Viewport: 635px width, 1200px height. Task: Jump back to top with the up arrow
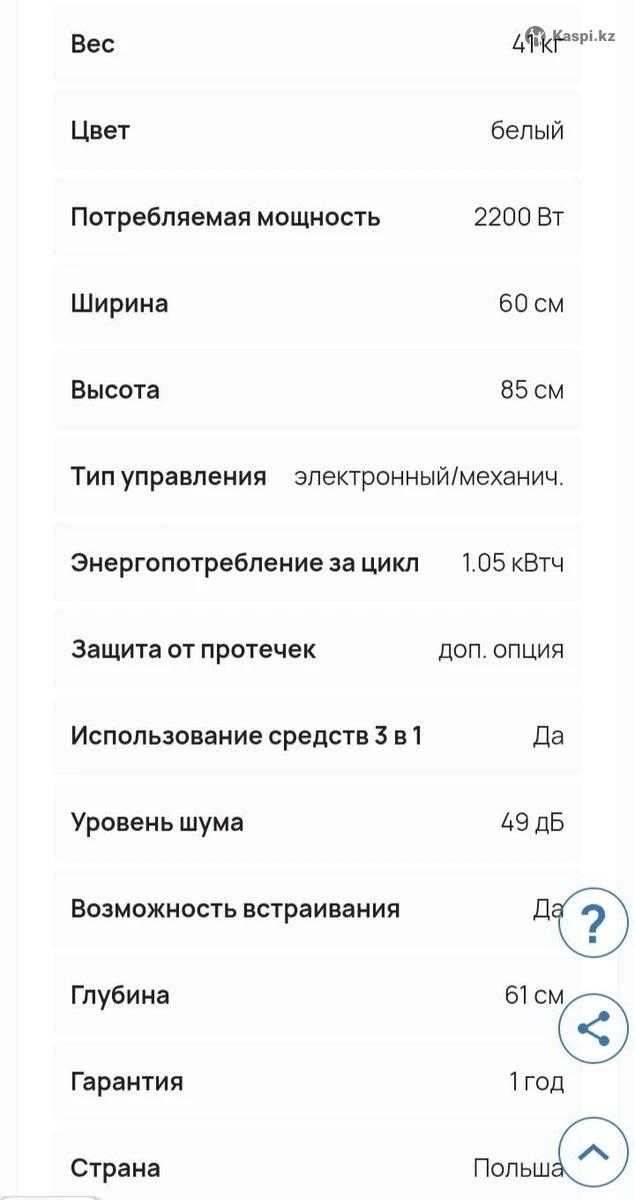pos(593,1153)
